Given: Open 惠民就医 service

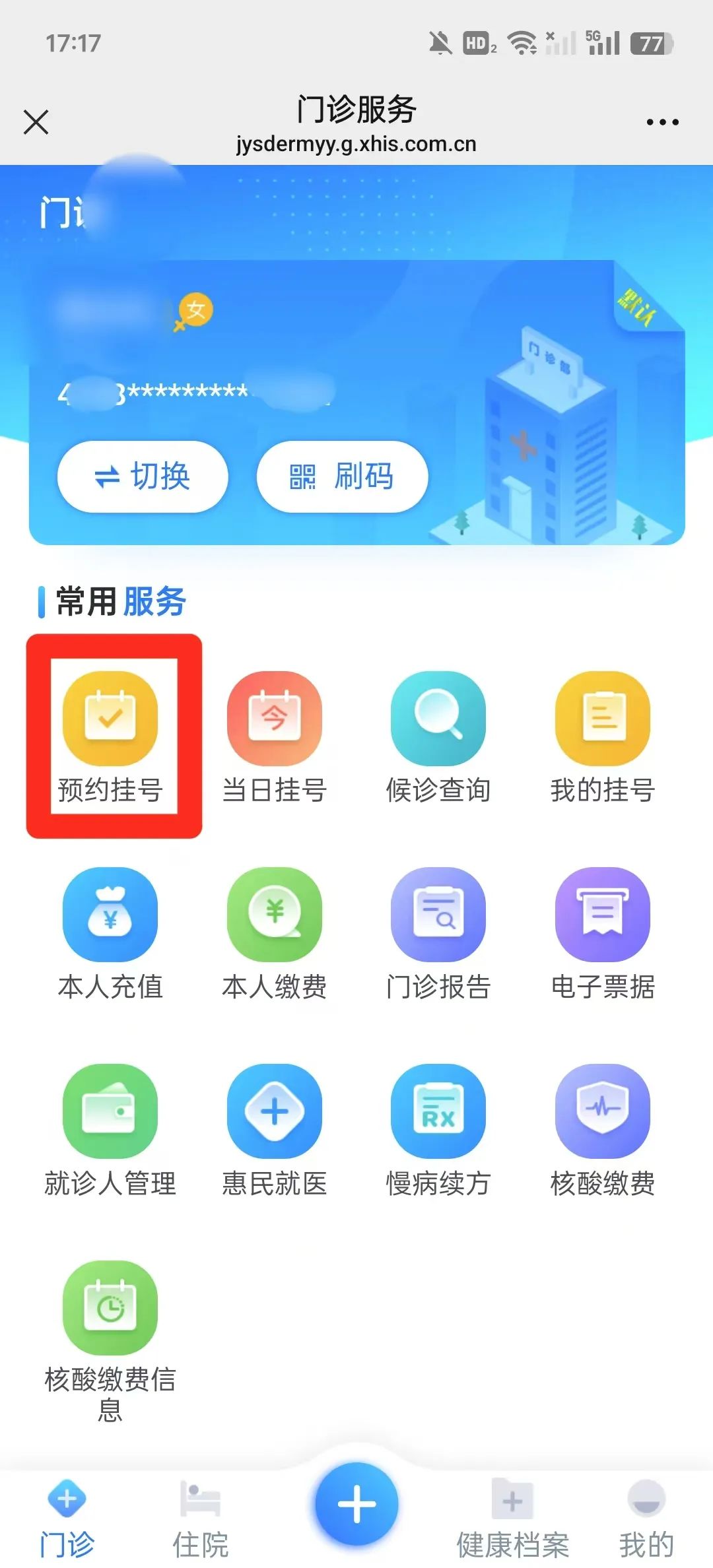Looking at the screenshot, I should pyautogui.click(x=274, y=1130).
